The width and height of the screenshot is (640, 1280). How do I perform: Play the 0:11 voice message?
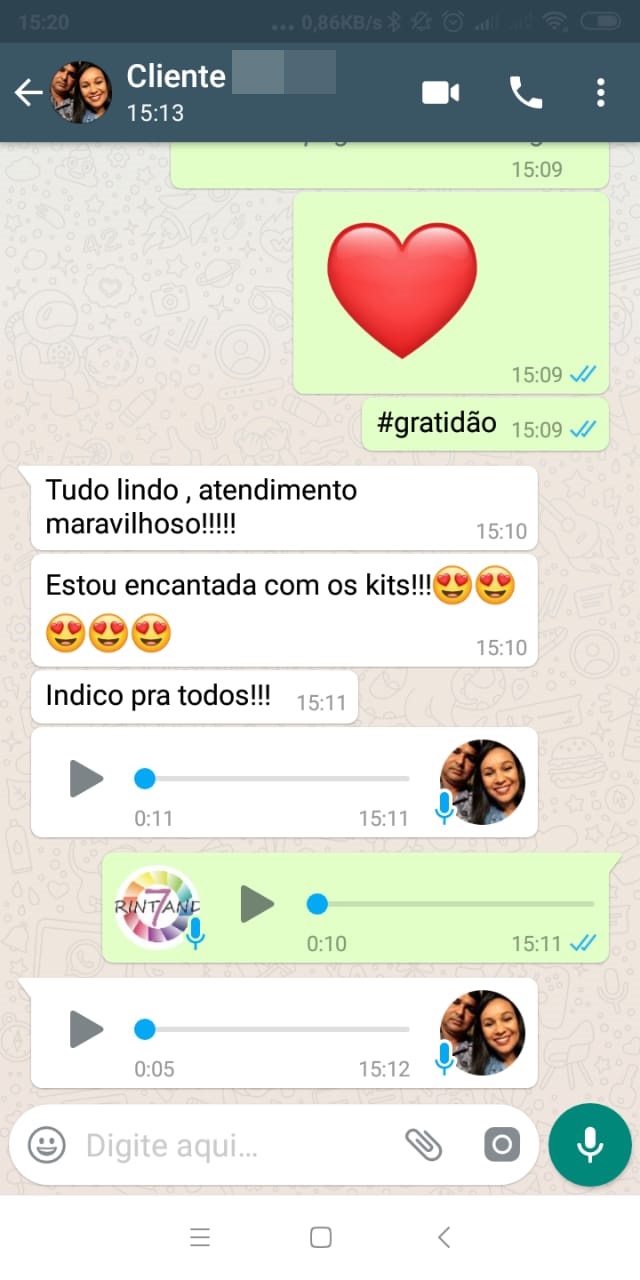[86, 778]
